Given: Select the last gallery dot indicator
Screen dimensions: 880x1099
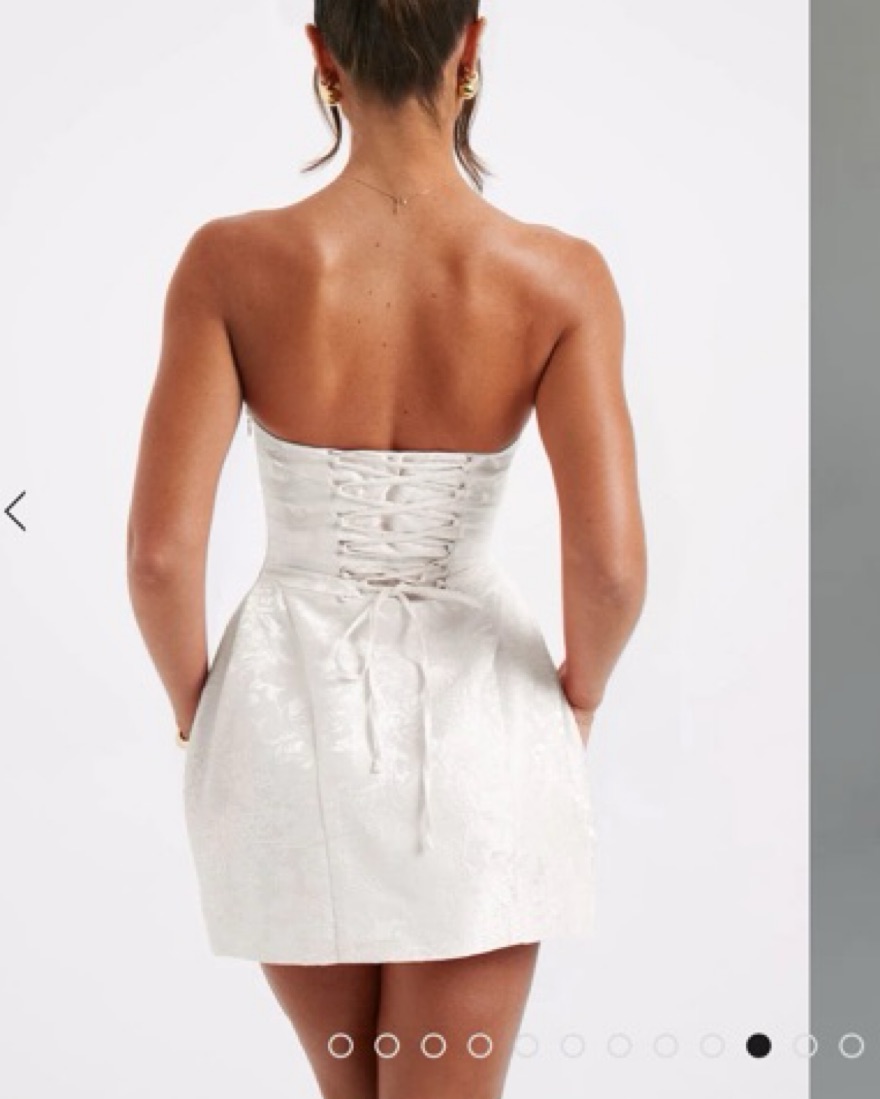Looking at the screenshot, I should [851, 1046].
